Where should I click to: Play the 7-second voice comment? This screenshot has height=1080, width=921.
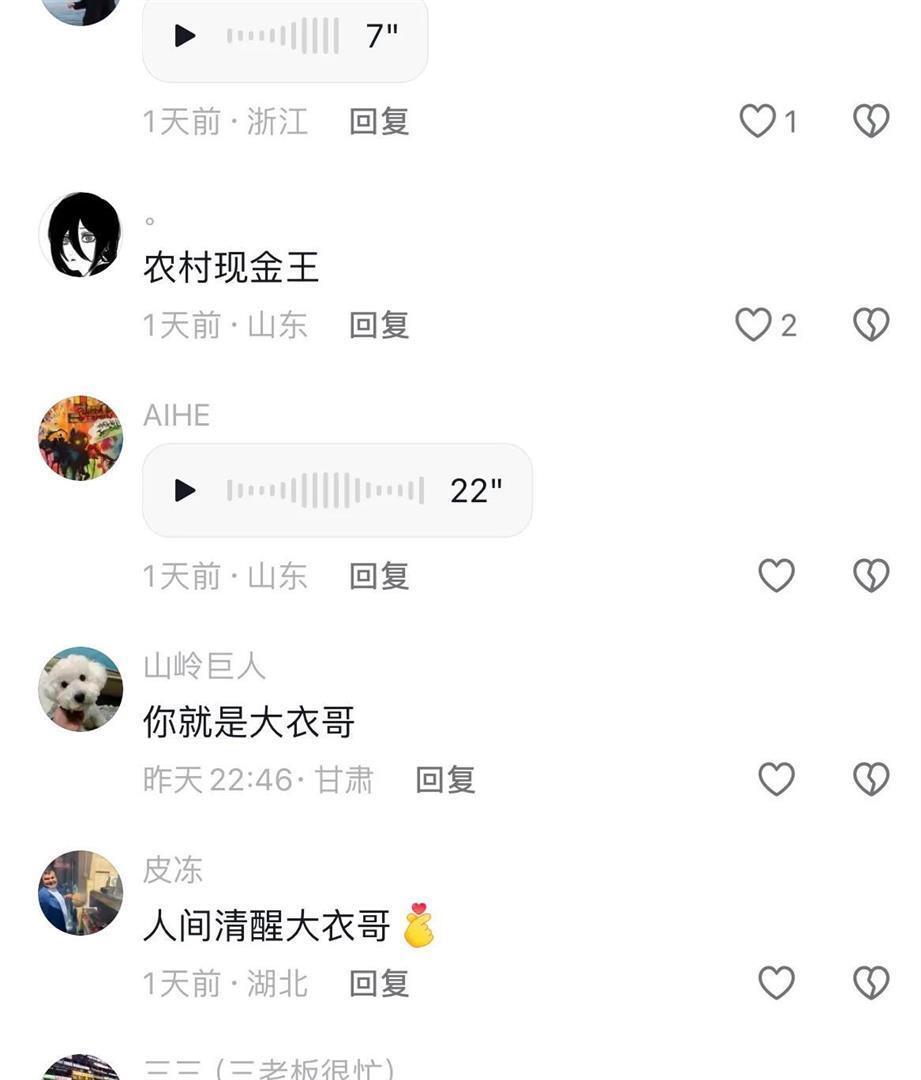[x=184, y=37]
